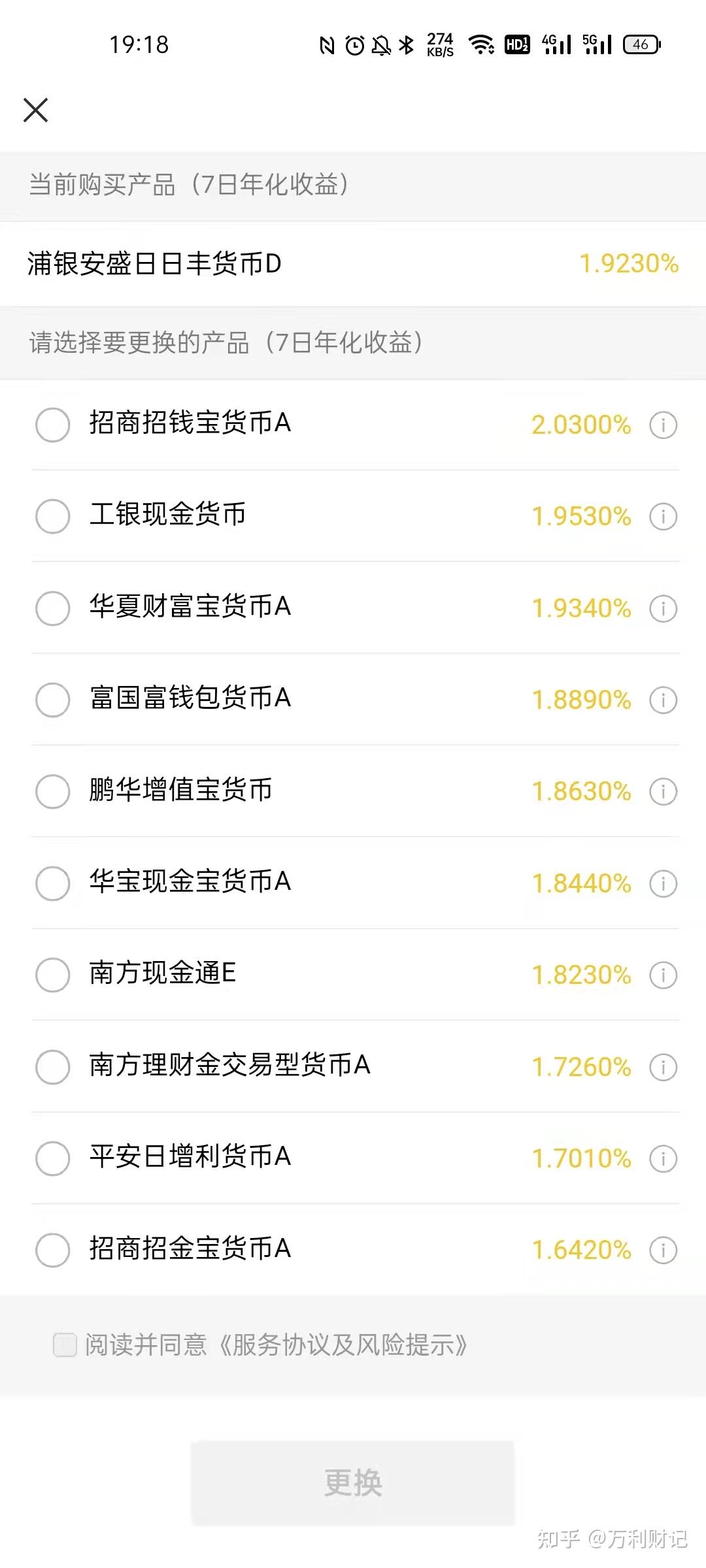This screenshot has height=1568, width=706.
Task: Tap info icon beside 鹏华增值宝货币
Action: point(663,791)
